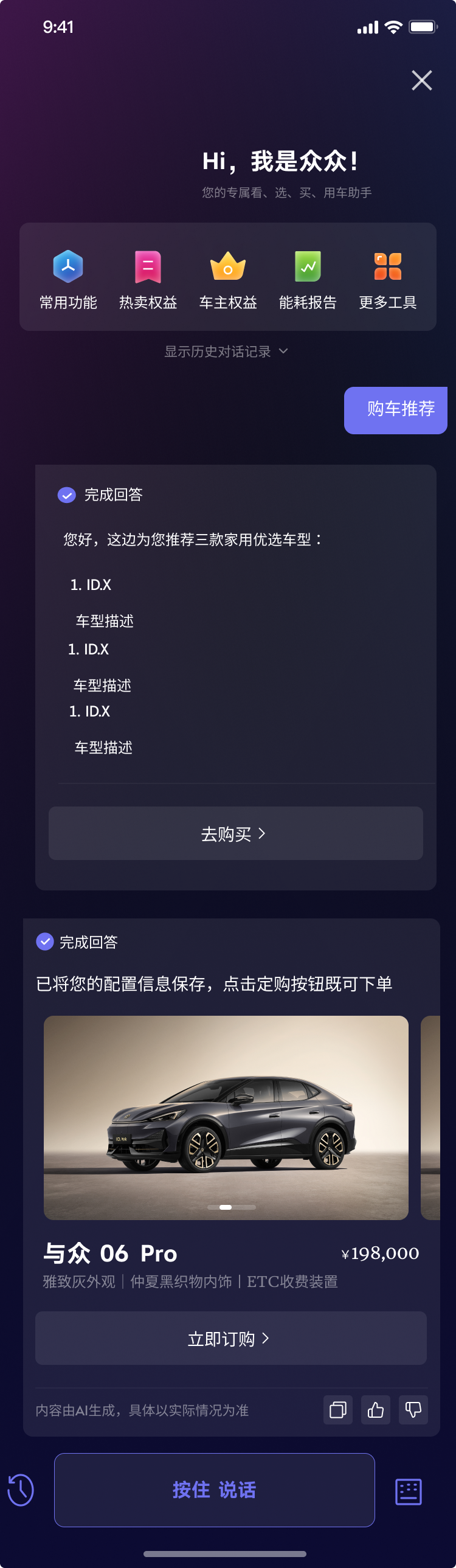Screen dimensions: 456x1568
Task: Open the 与众 06 Pro car image
Action: [226, 1117]
